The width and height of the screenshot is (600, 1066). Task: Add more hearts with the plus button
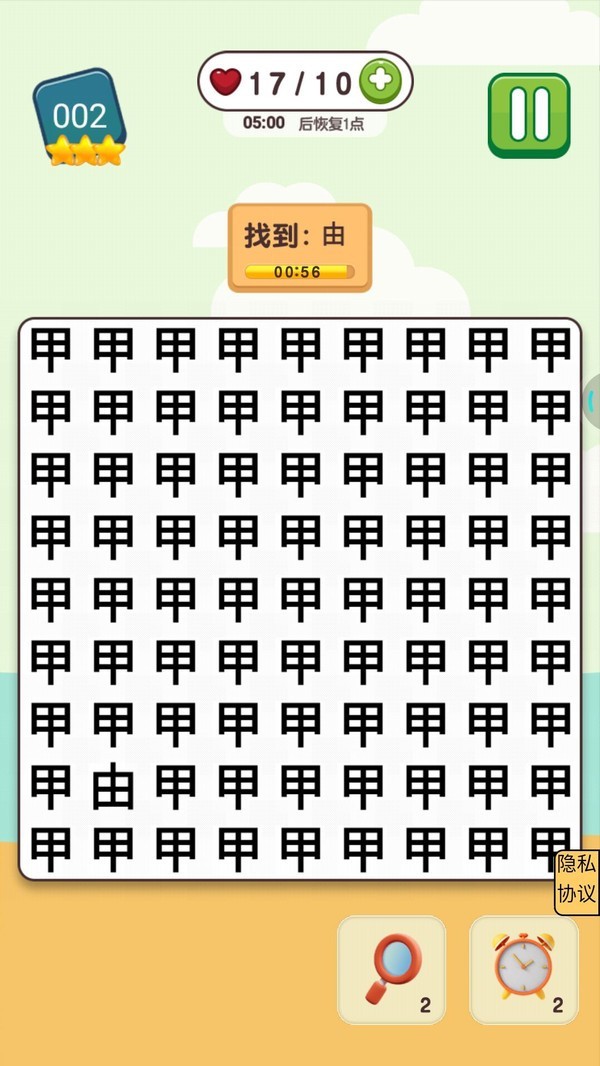pos(379,82)
